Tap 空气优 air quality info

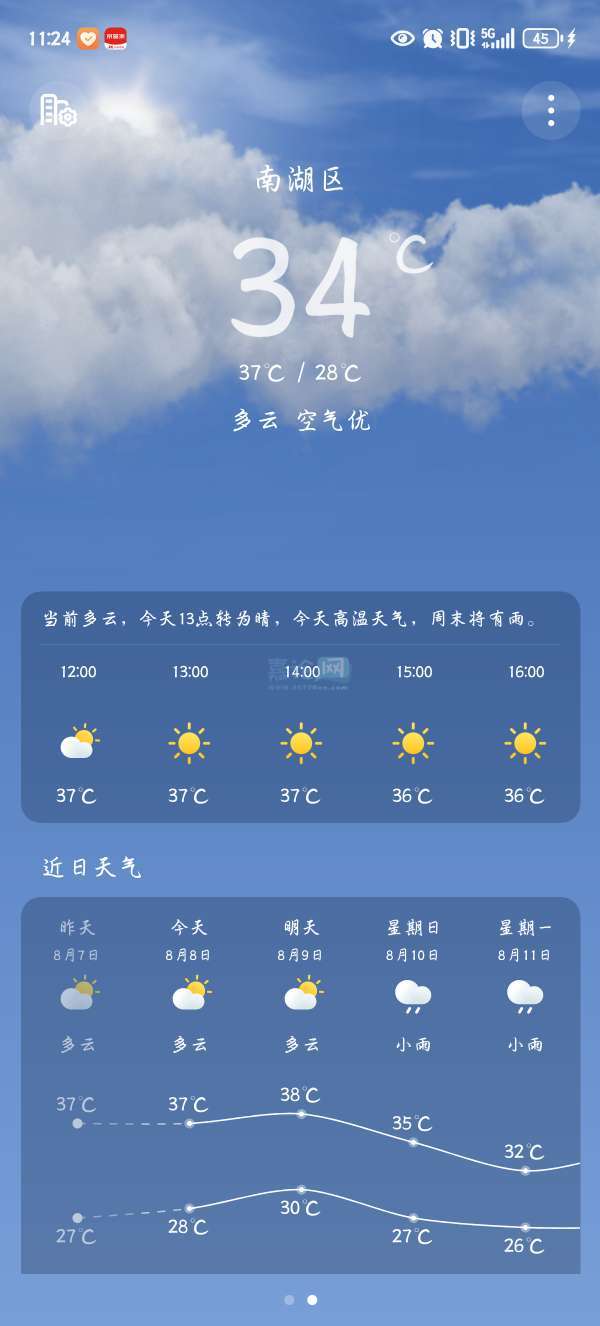334,421
